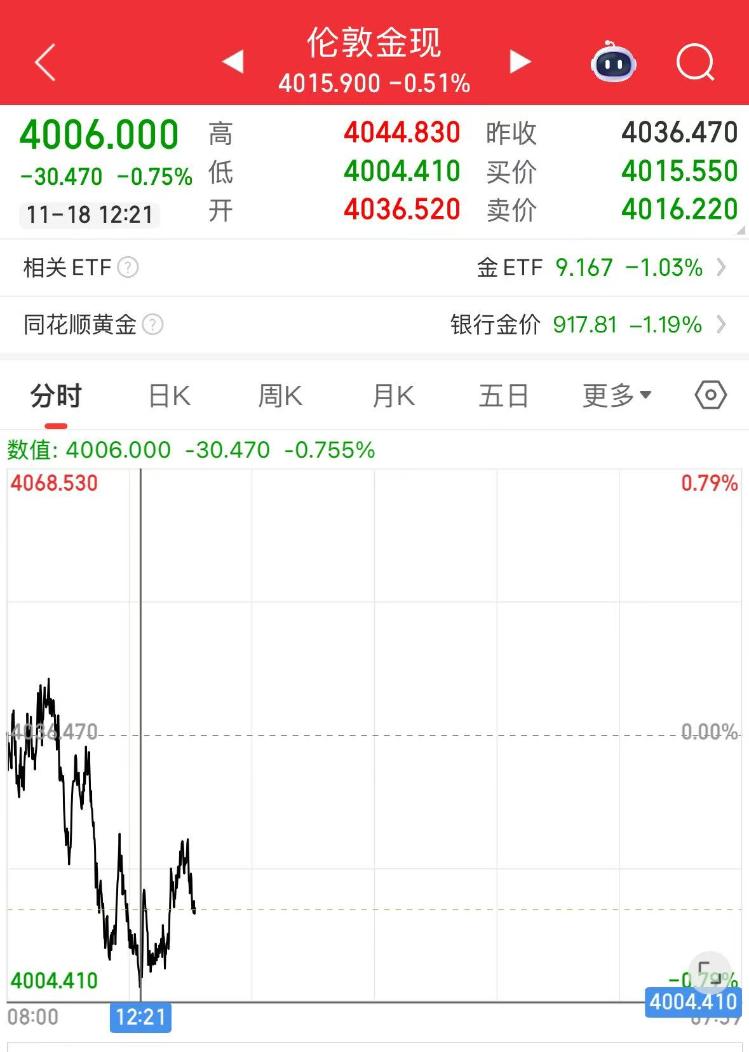Open the 更多 dropdown menu
Screen dimensions: 749x1052
[x=616, y=395]
